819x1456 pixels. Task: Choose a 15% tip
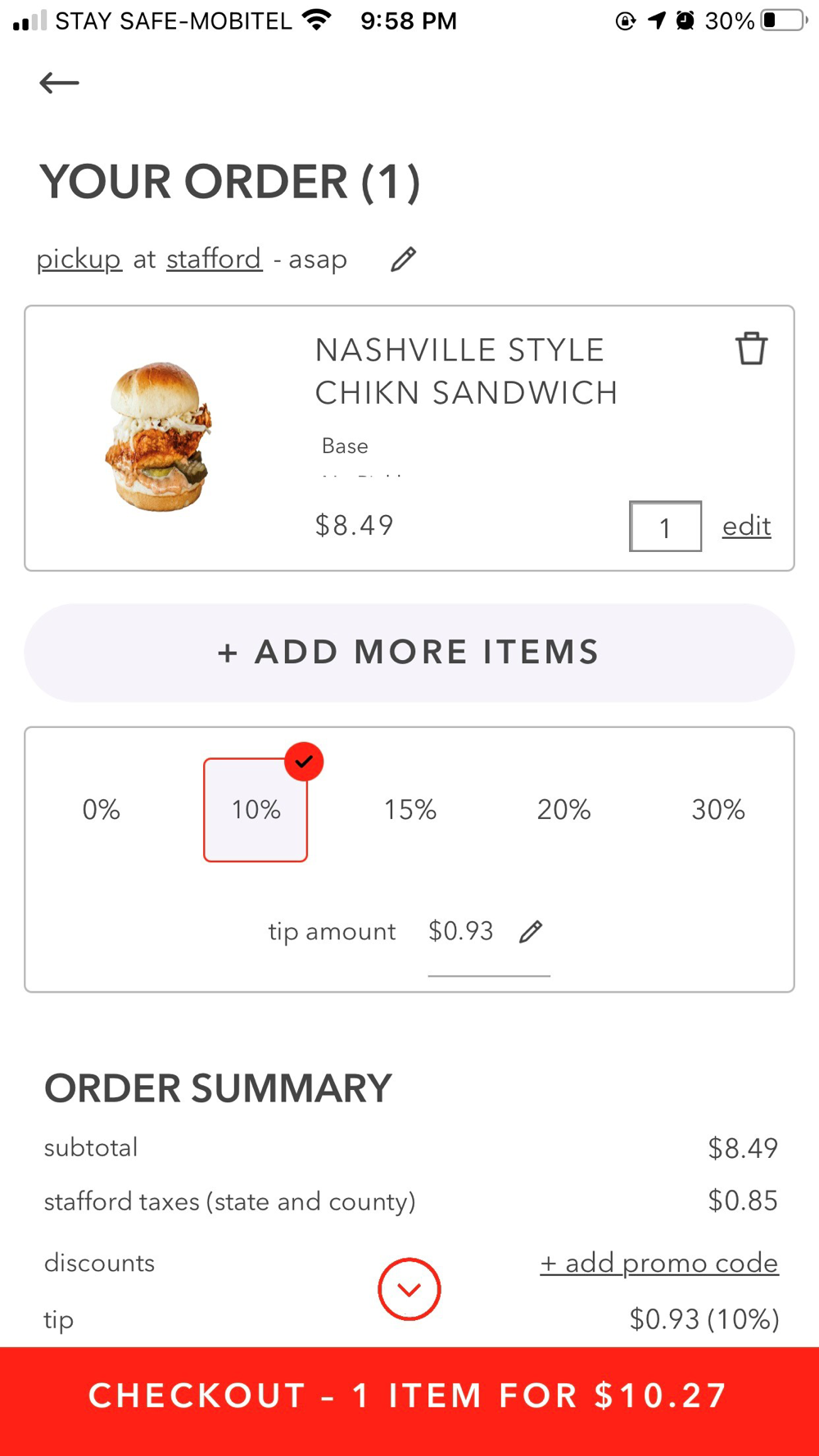pyautogui.click(x=409, y=810)
